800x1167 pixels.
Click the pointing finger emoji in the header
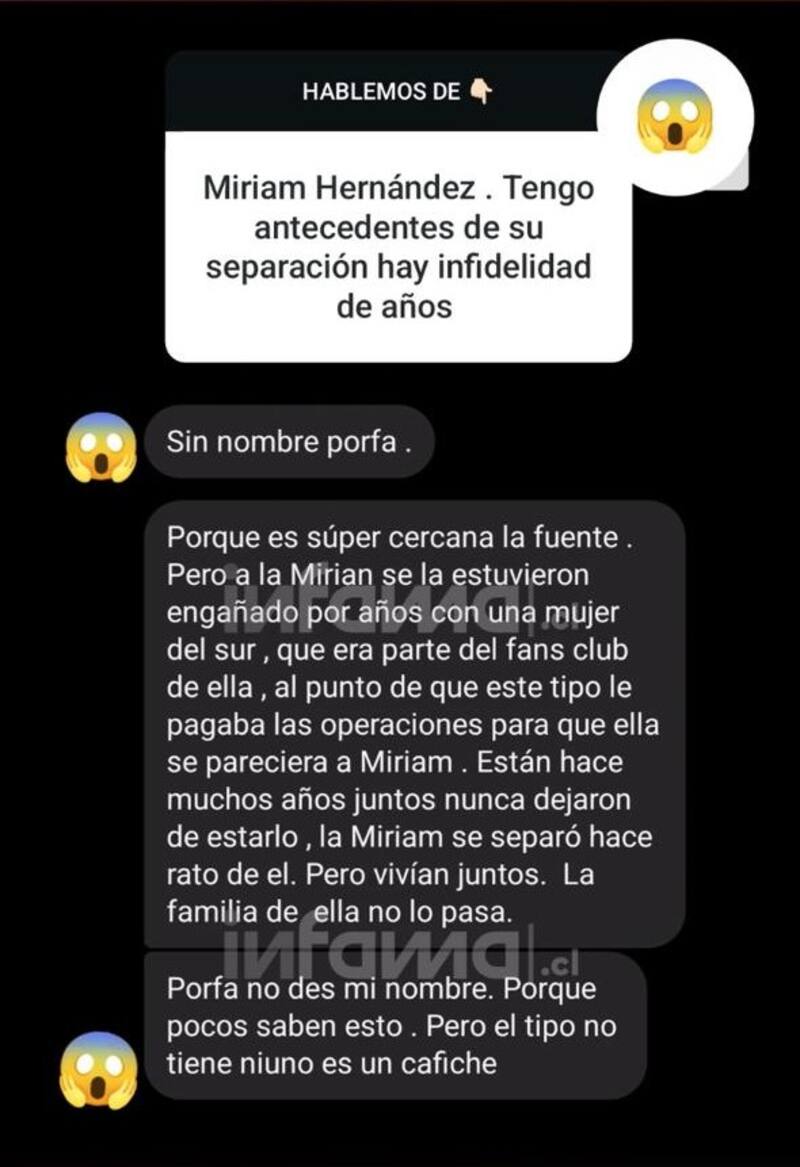482,92
